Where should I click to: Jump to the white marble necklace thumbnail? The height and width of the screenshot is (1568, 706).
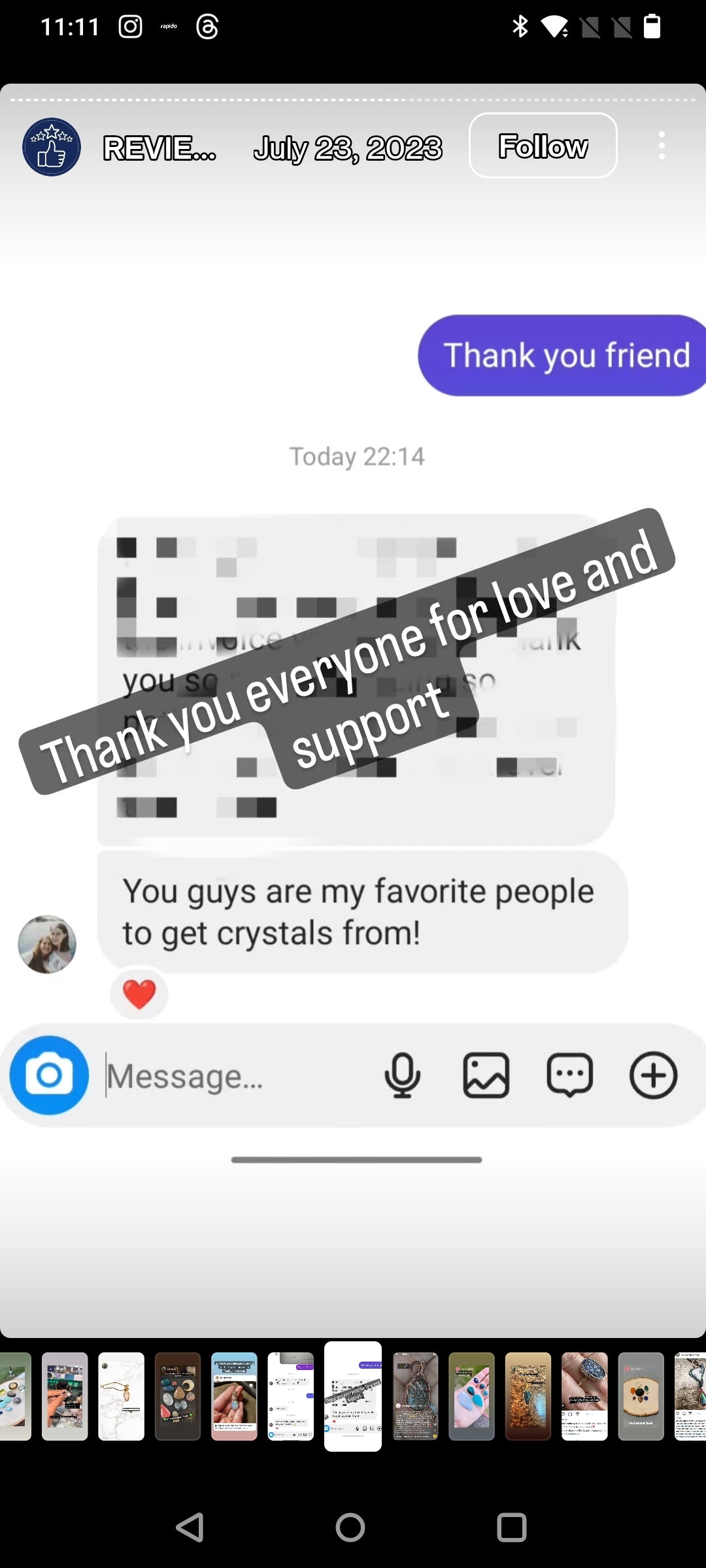click(x=121, y=1396)
